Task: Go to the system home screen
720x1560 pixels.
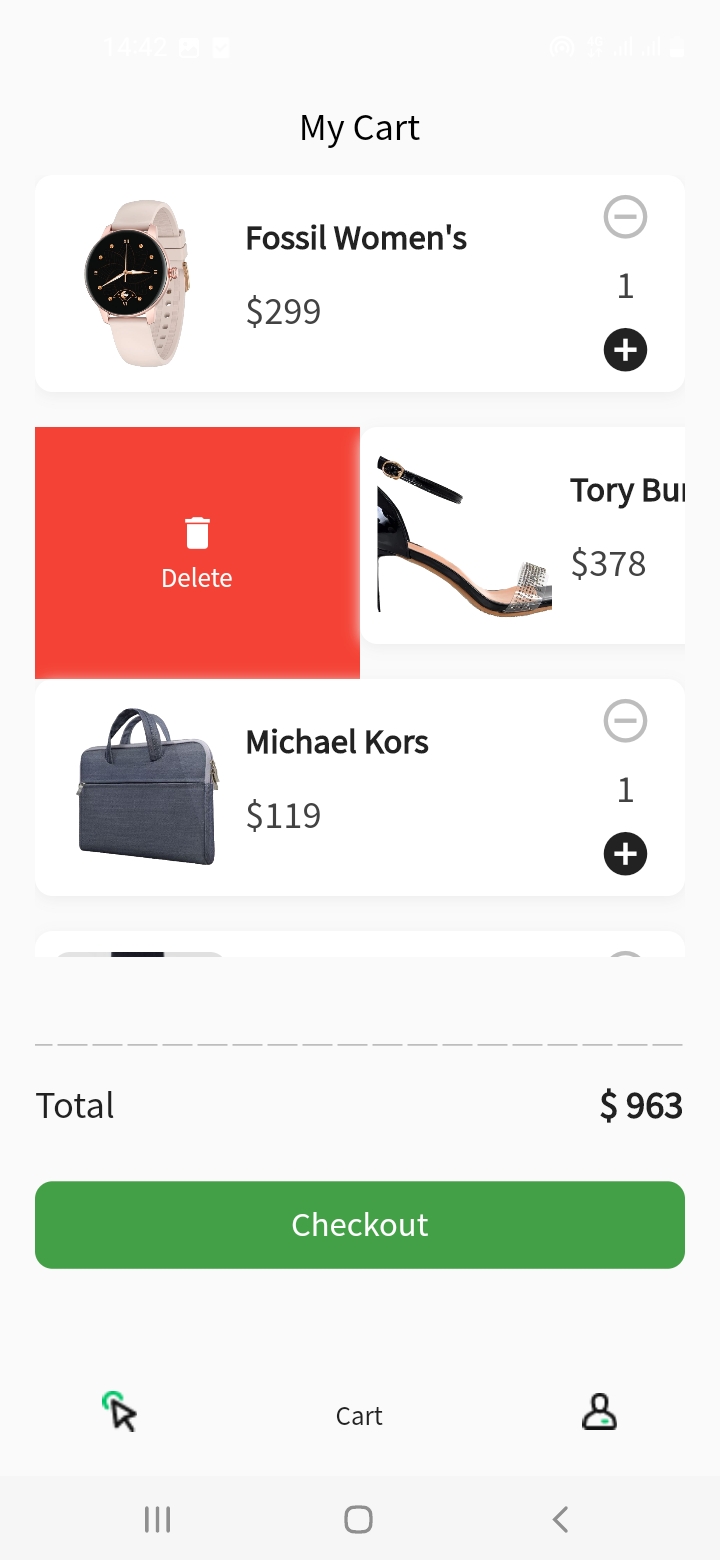Action: click(358, 1520)
